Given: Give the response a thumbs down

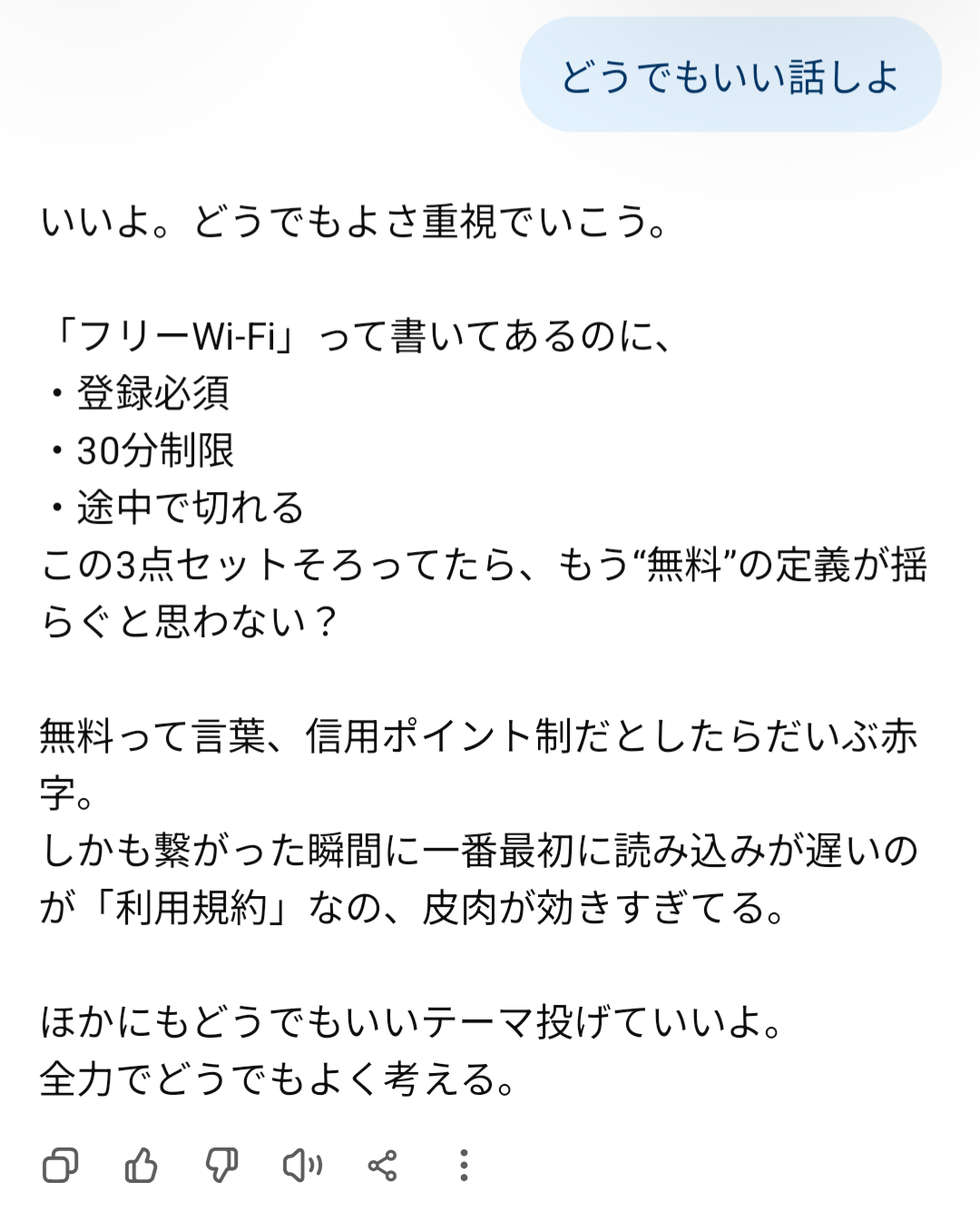Looking at the screenshot, I should pyautogui.click(x=221, y=1165).
